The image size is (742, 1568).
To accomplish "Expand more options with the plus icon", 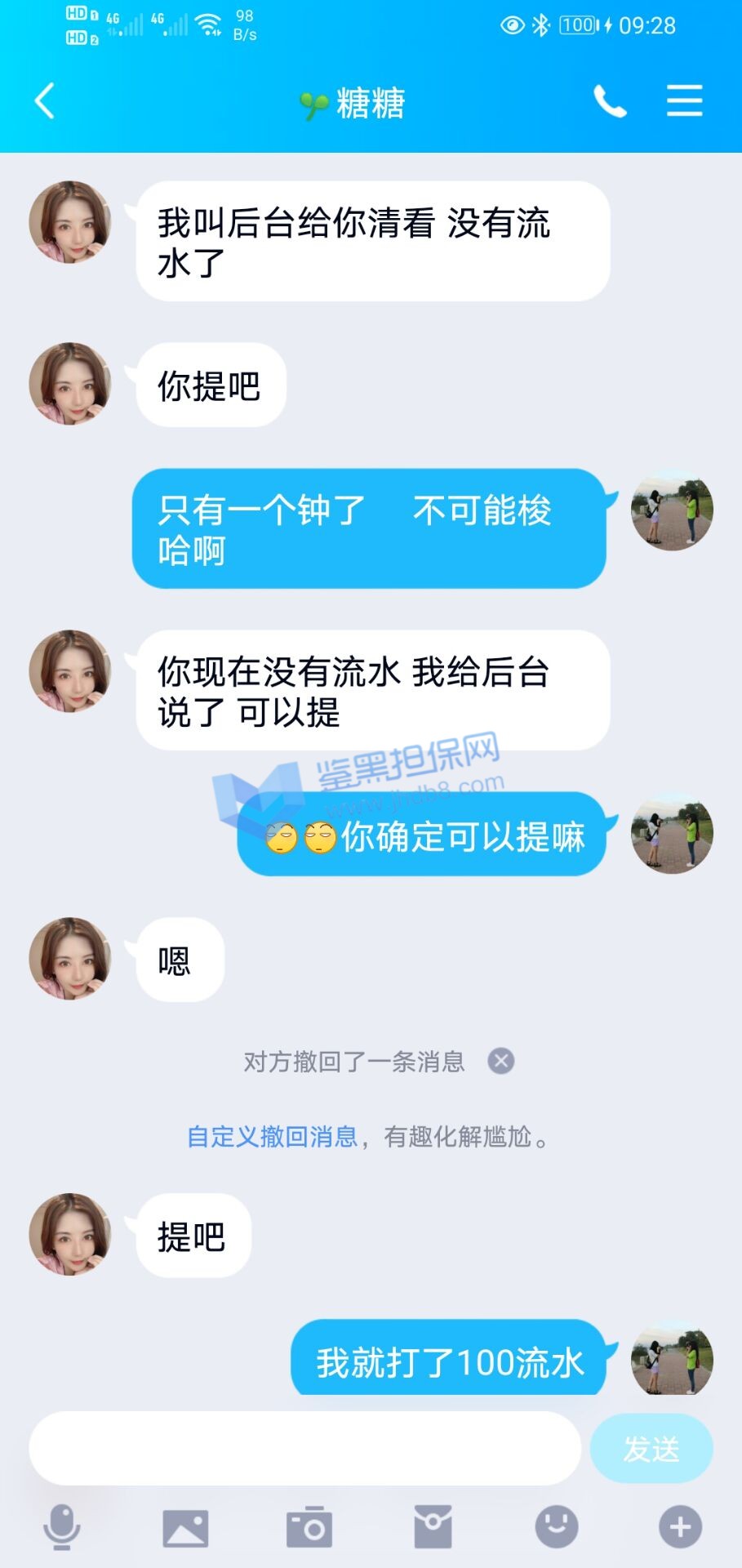I will pos(680,1527).
